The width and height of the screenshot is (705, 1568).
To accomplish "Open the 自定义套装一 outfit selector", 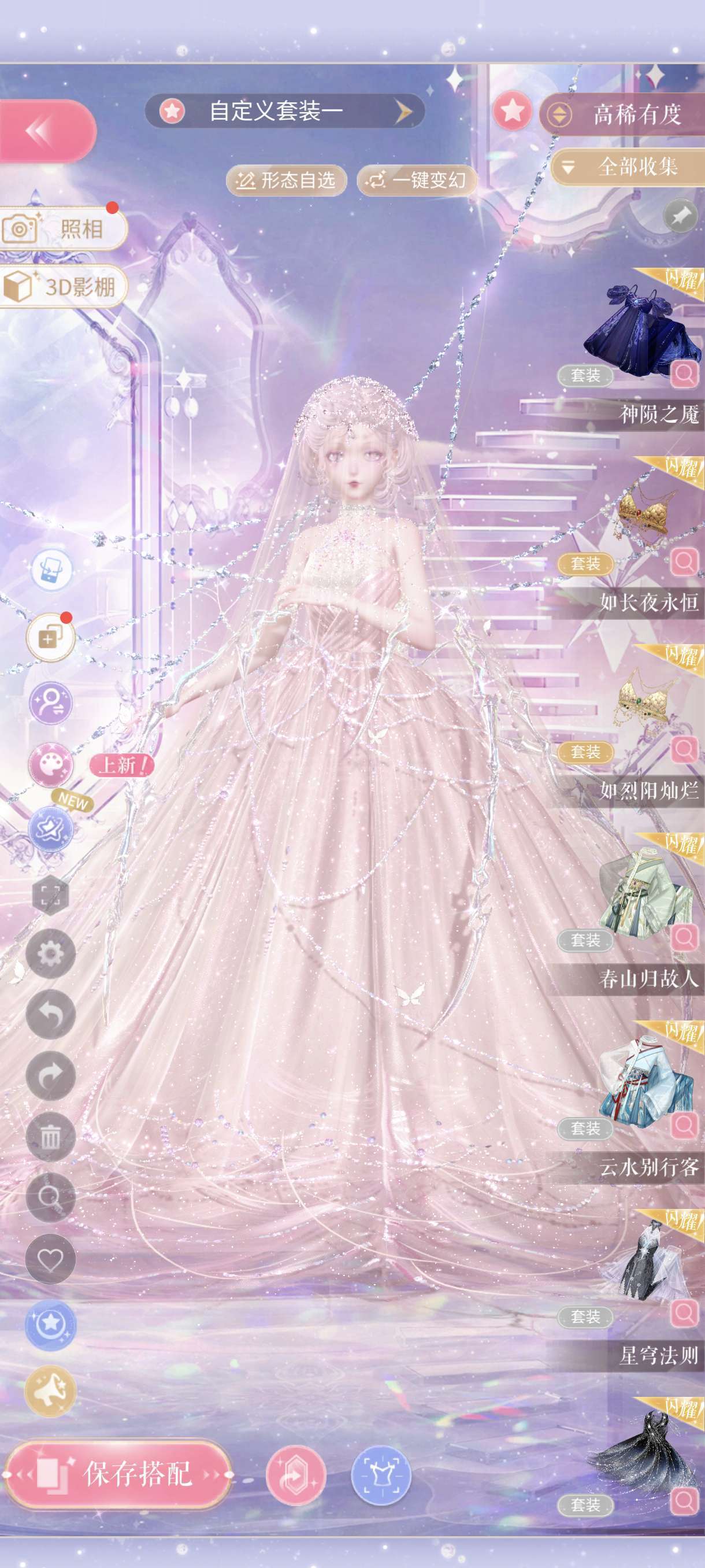I will pyautogui.click(x=284, y=111).
